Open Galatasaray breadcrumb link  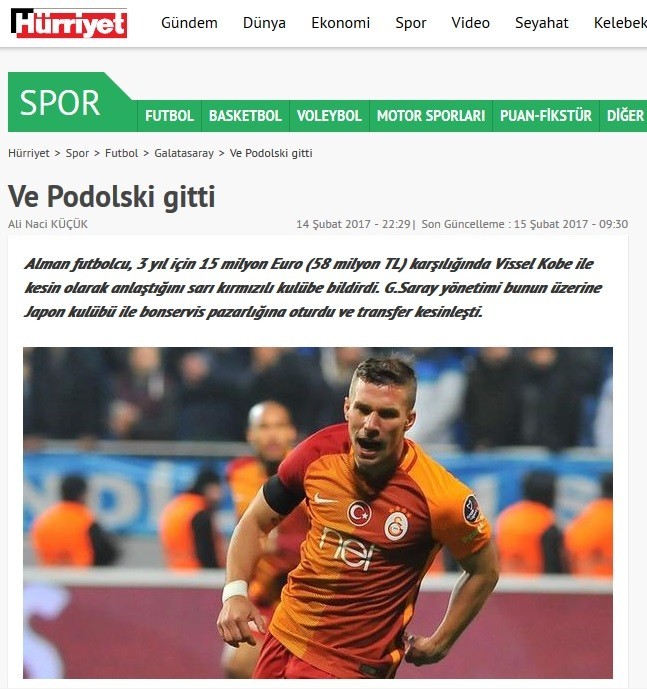click(184, 154)
